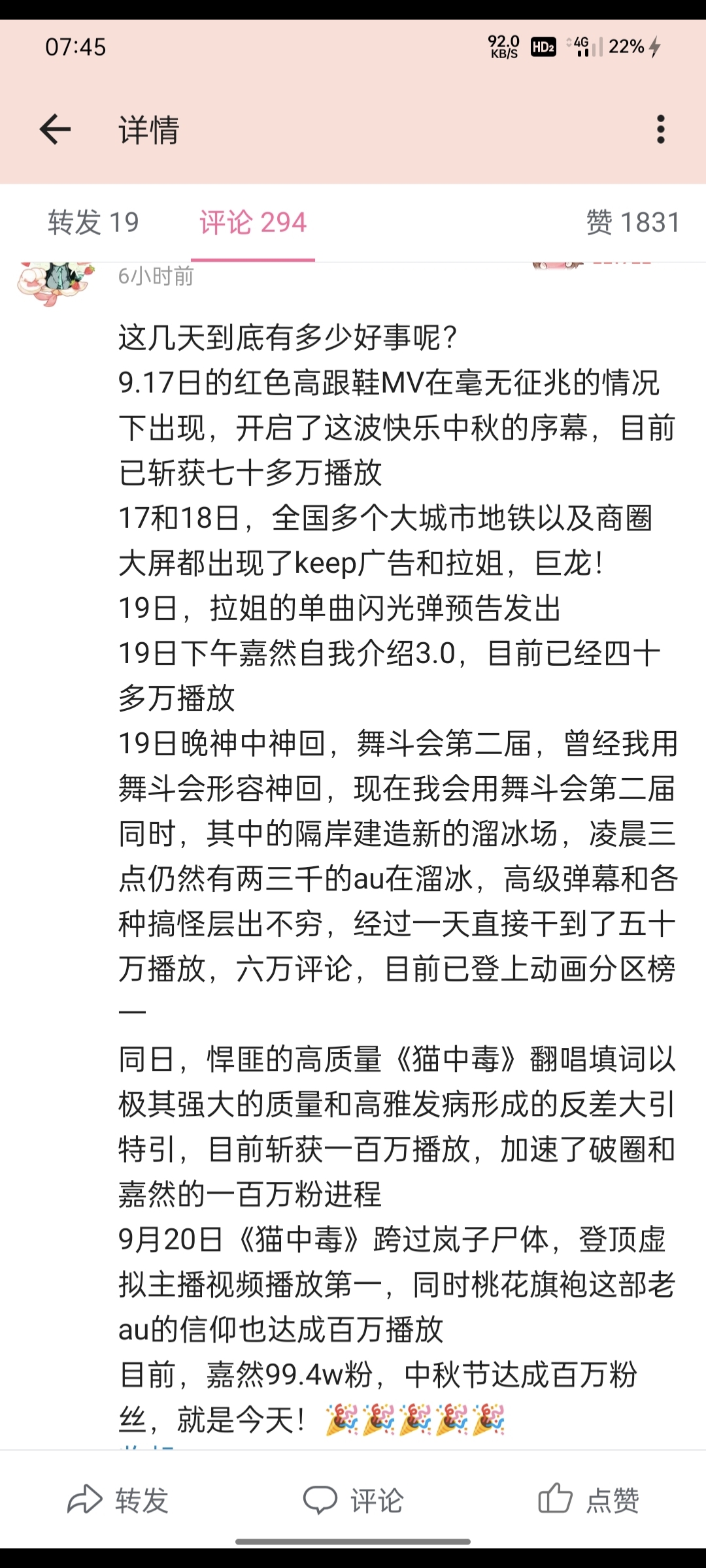This screenshot has height=1568, width=706.
Task: Tap 评论 to write a comment
Action: pos(353,1499)
